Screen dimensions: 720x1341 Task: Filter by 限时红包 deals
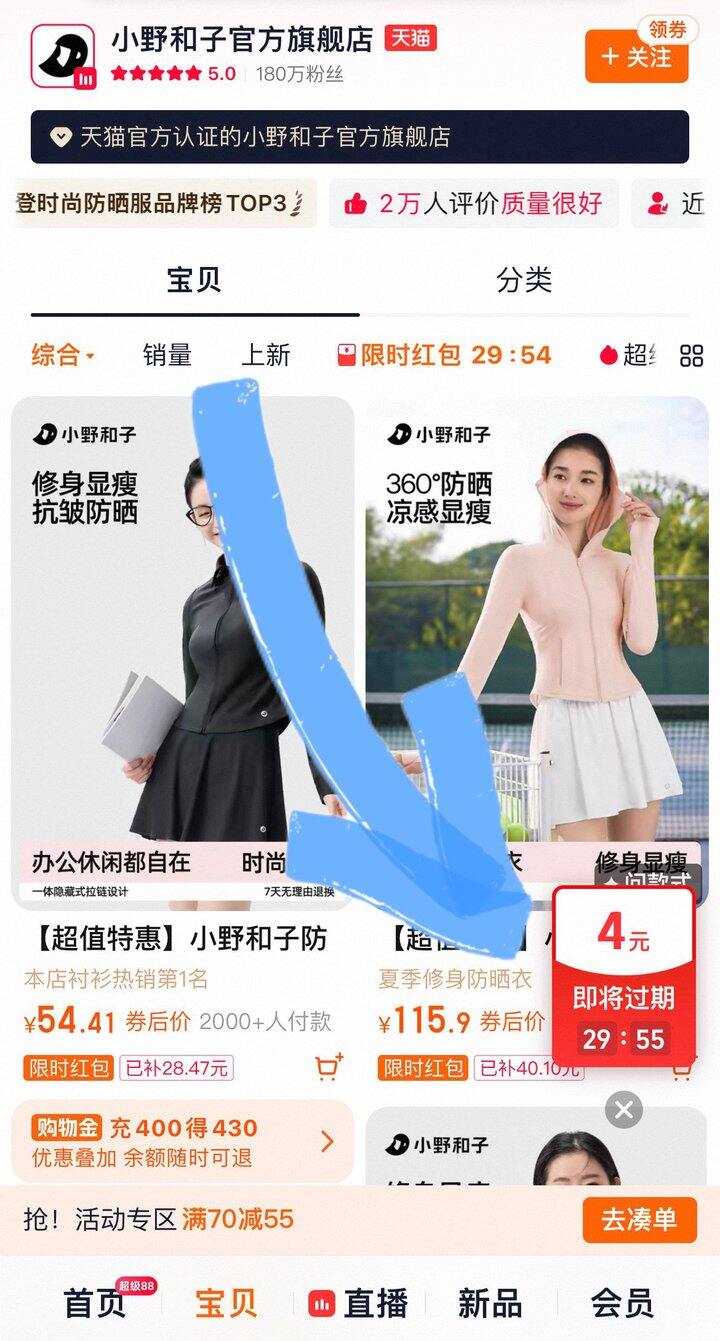(x=444, y=355)
